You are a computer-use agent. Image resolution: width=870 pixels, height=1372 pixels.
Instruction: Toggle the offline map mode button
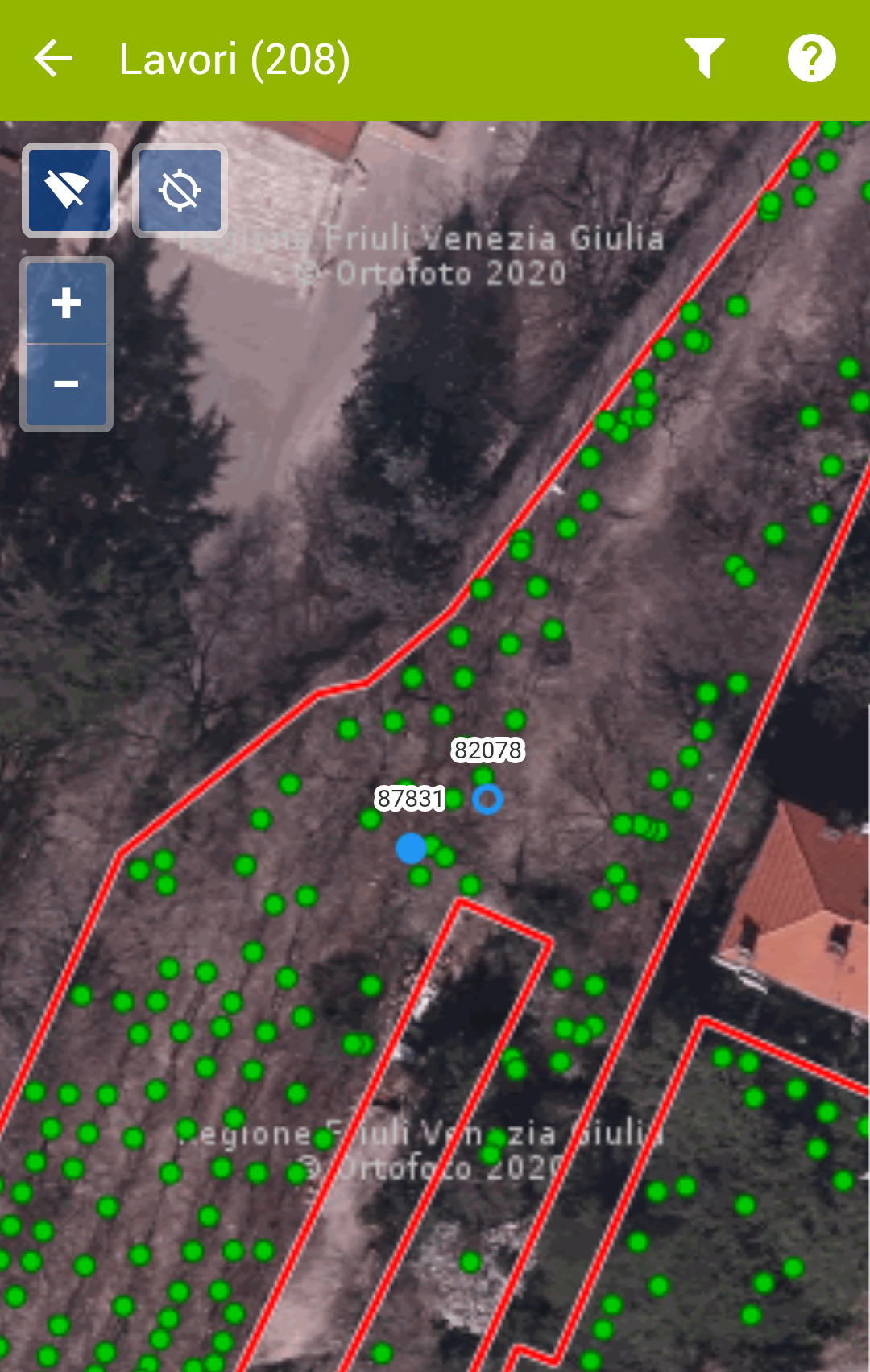click(69, 191)
